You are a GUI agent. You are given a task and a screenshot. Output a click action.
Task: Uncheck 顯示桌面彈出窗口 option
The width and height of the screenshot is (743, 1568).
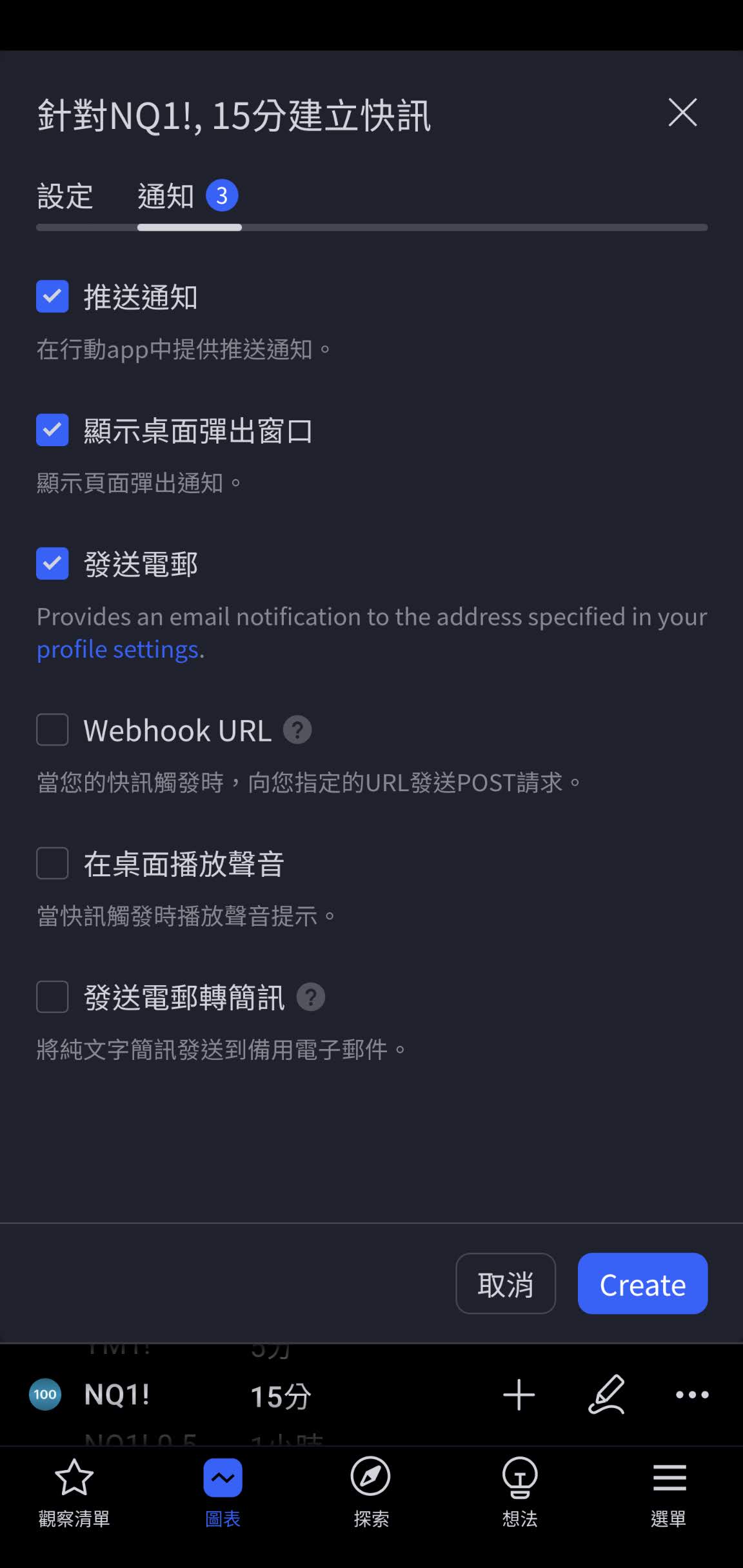(x=52, y=430)
